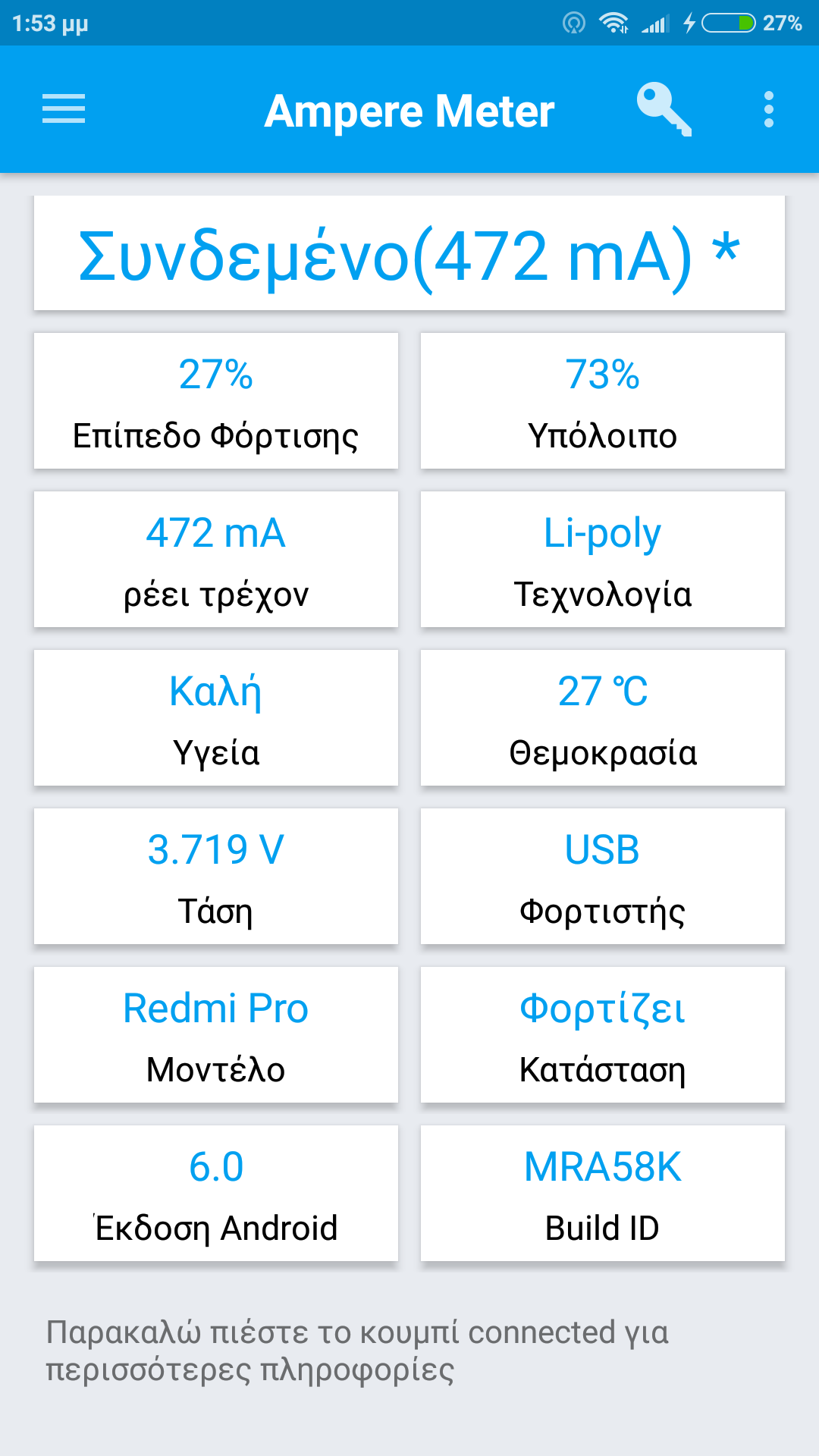Viewport: 819px width, 1456px height.
Task: Tap the Συνδεμένο(472 mA) button
Action: coord(409,254)
